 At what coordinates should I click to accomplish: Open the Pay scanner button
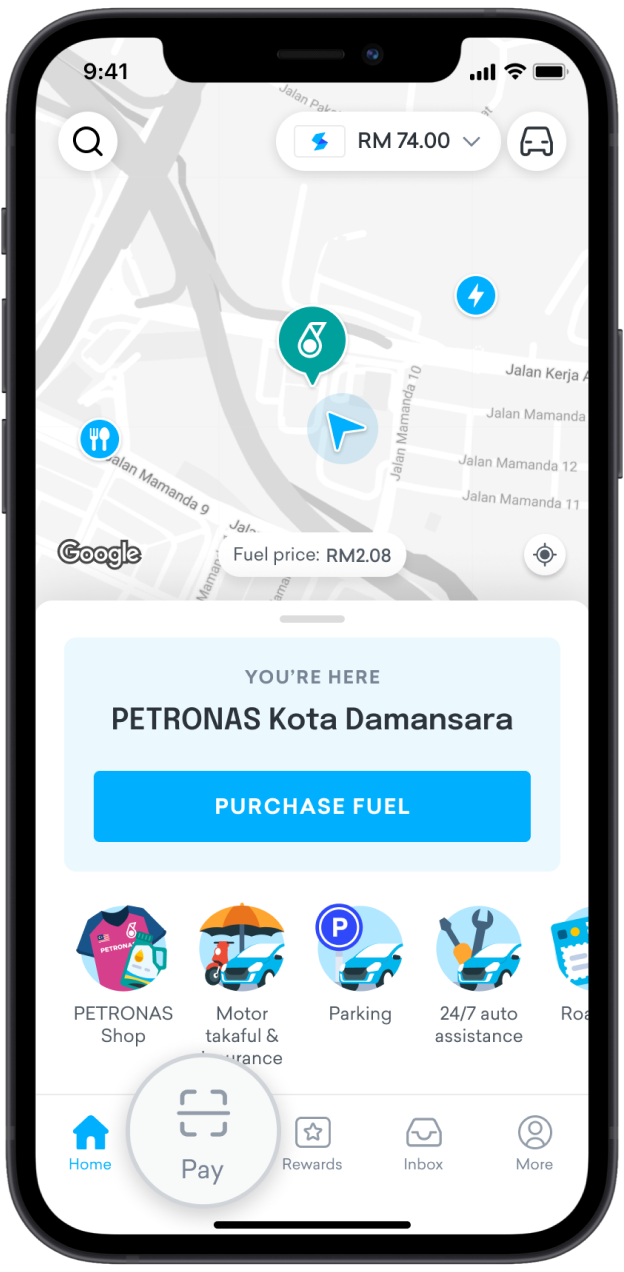(x=203, y=1132)
